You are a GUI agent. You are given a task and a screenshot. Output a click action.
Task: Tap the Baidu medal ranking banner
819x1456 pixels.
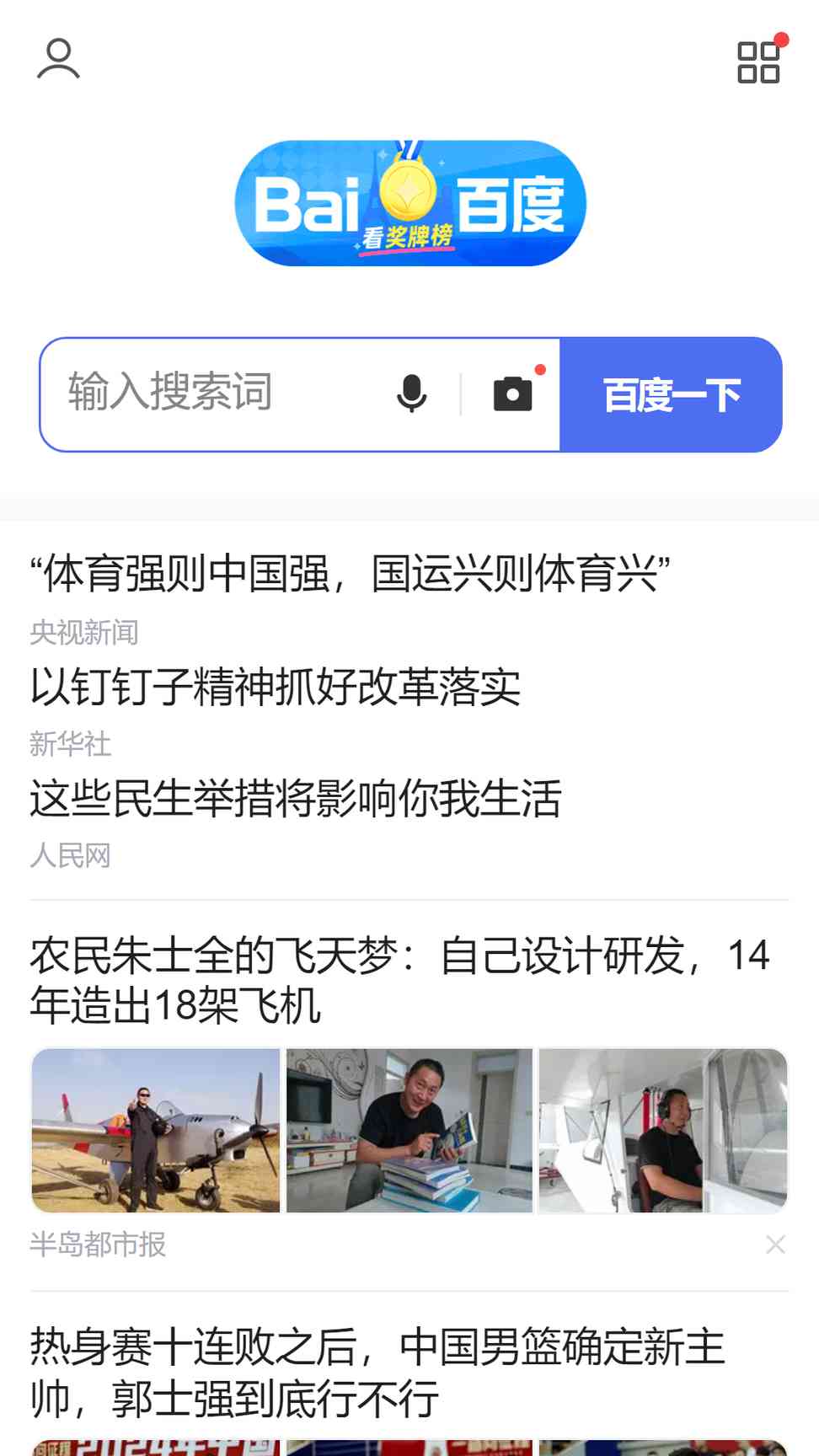point(409,203)
